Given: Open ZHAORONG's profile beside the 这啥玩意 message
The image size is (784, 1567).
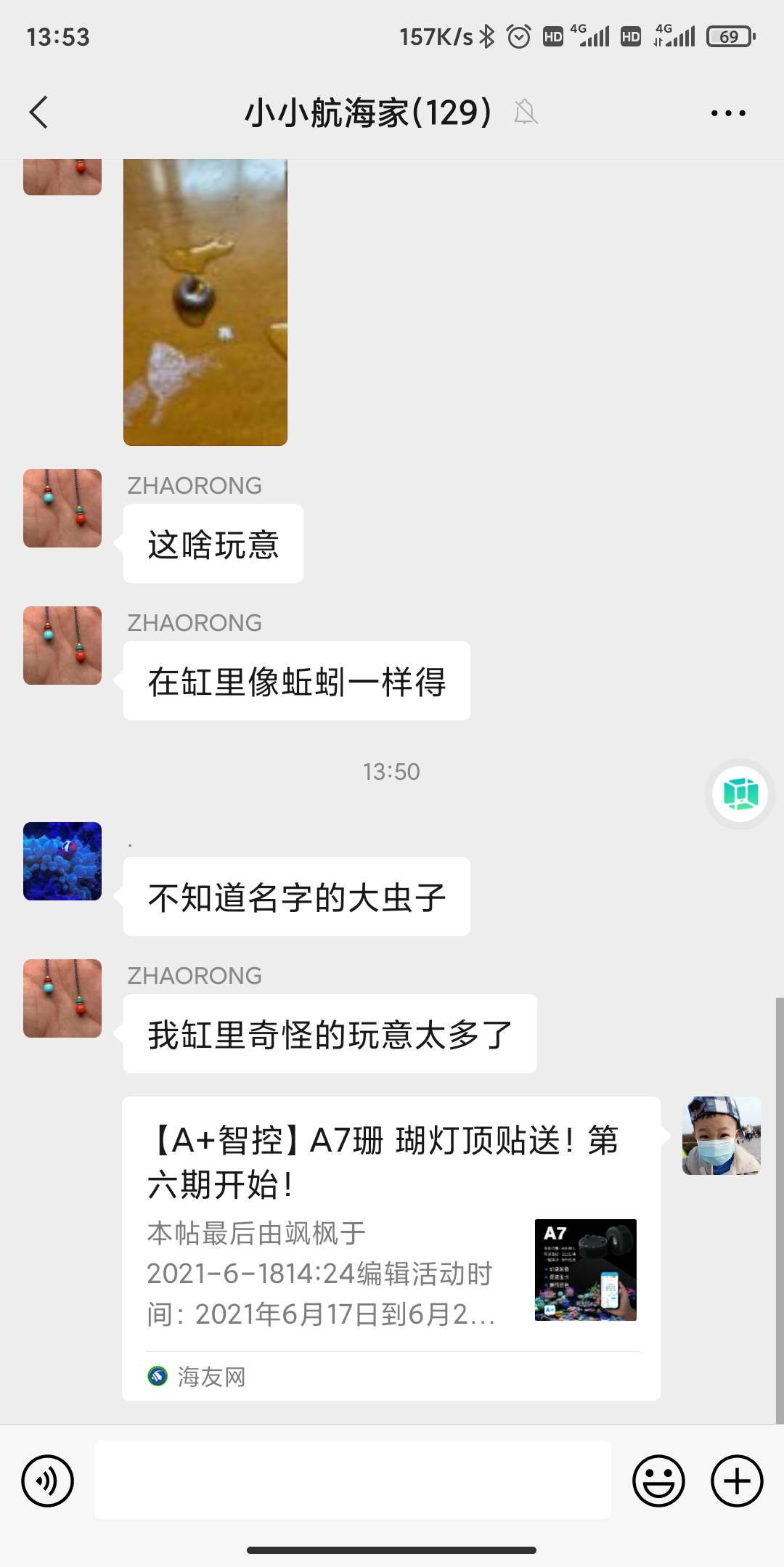Looking at the screenshot, I should click(x=62, y=508).
